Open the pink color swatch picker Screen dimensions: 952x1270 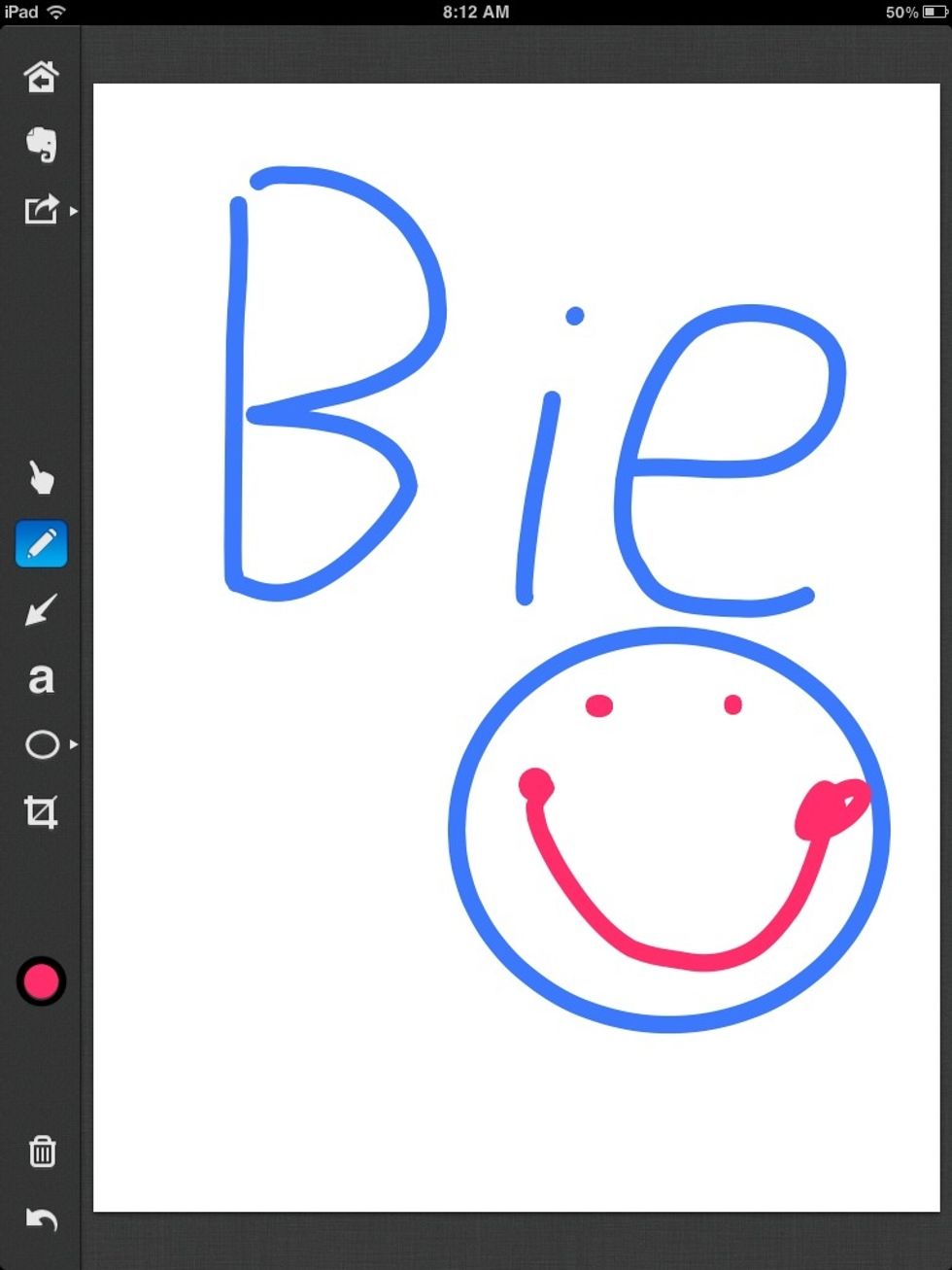pyautogui.click(x=41, y=982)
